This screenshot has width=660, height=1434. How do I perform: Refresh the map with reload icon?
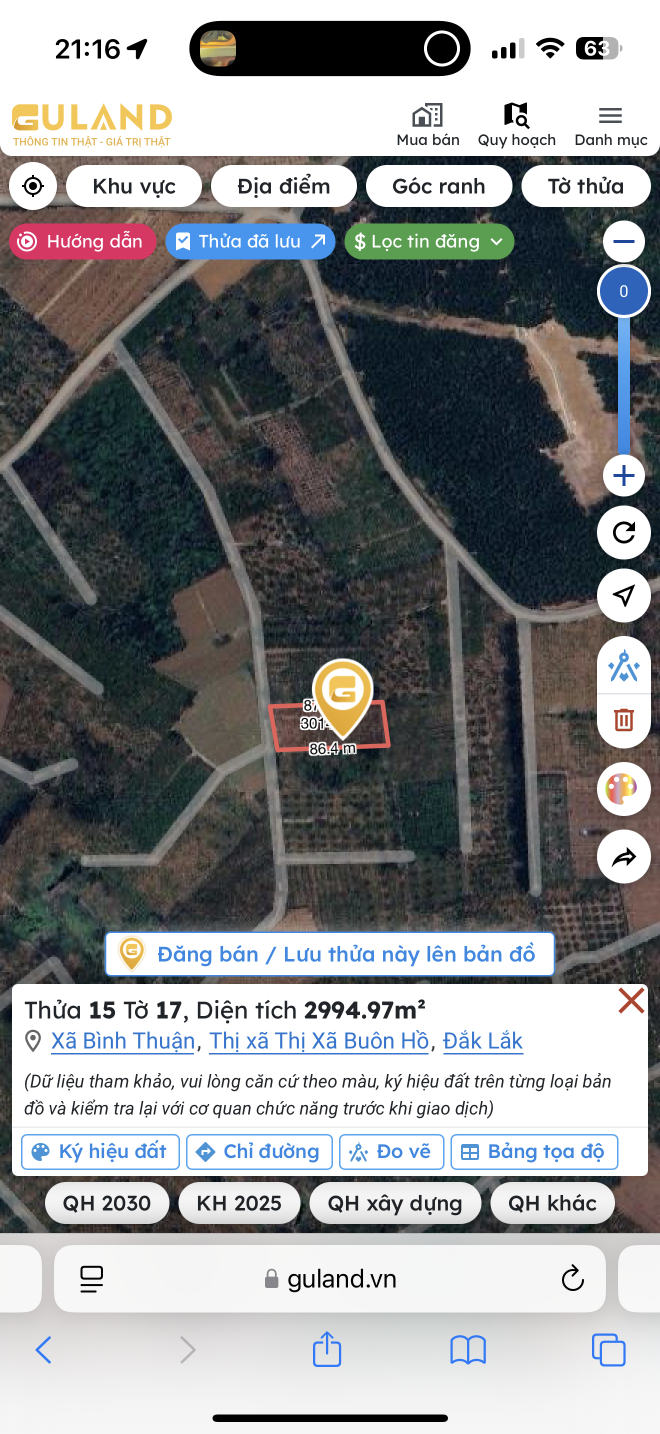pos(624,533)
